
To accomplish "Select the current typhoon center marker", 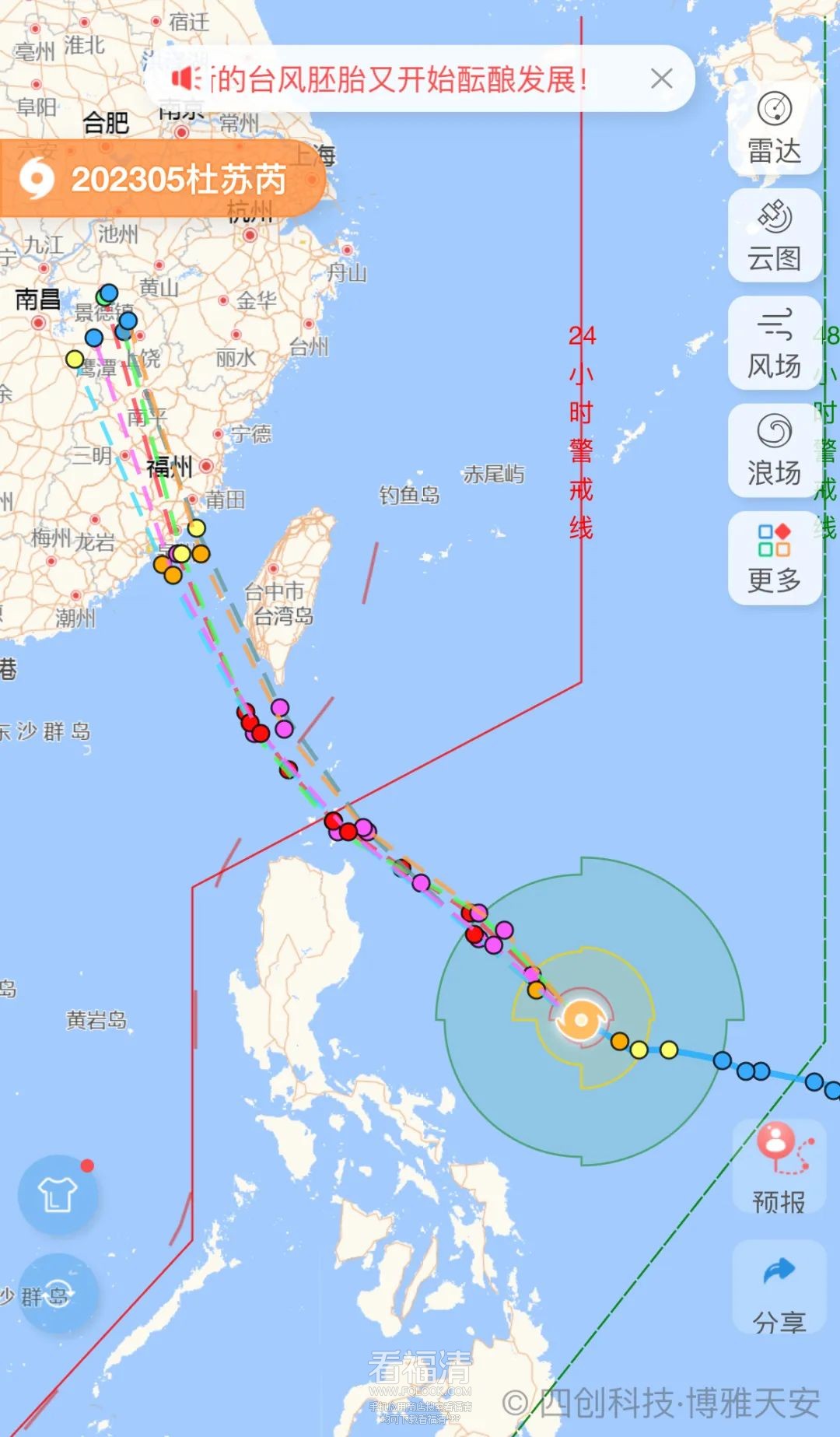I will pos(581,1019).
